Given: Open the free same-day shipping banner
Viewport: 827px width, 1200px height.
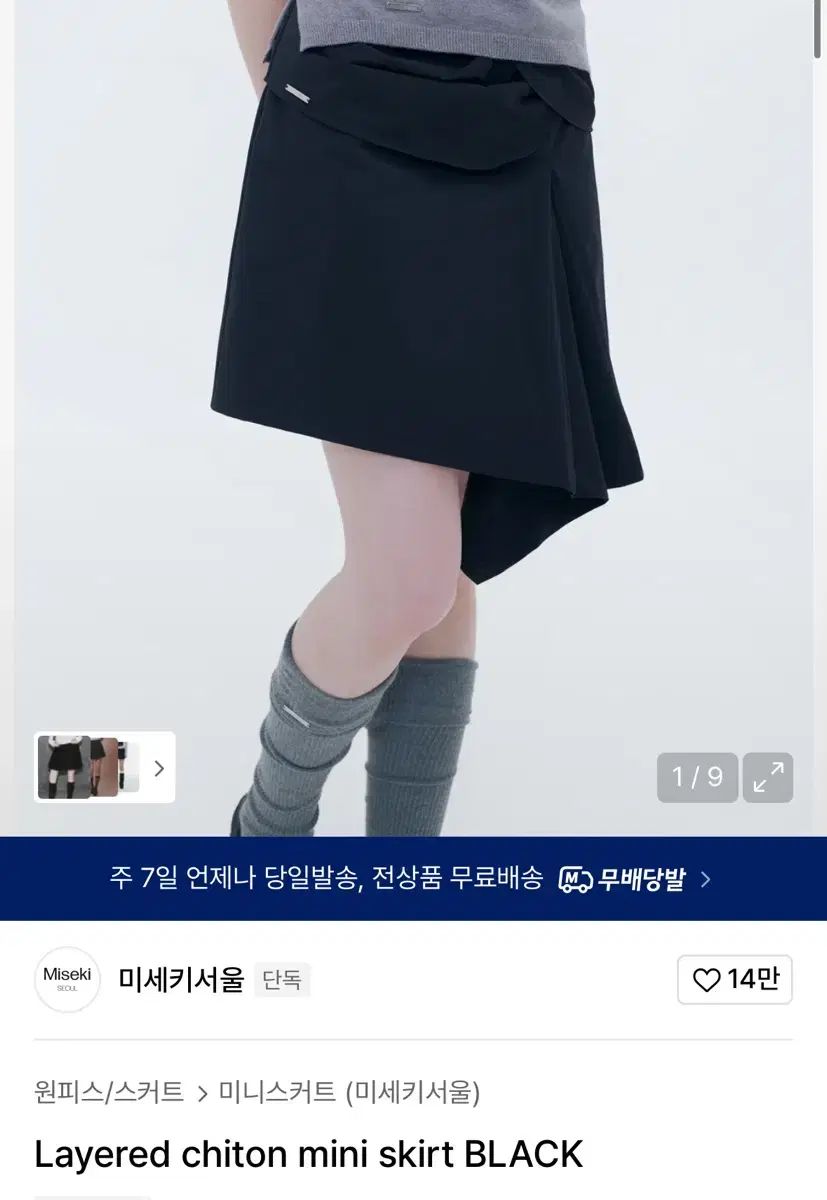Looking at the screenshot, I should coord(413,879).
